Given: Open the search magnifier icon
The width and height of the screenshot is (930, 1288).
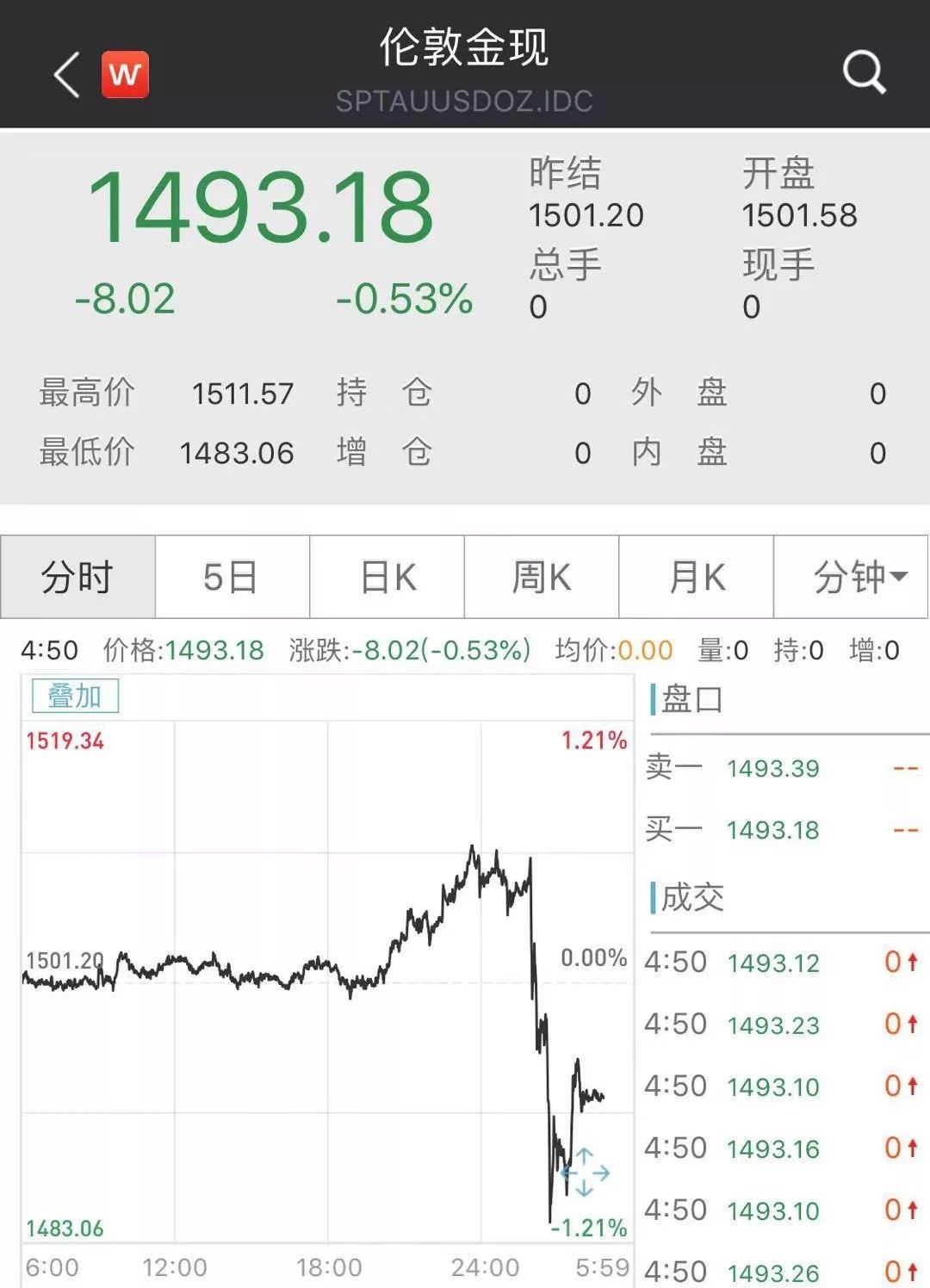Looking at the screenshot, I should pos(864,72).
